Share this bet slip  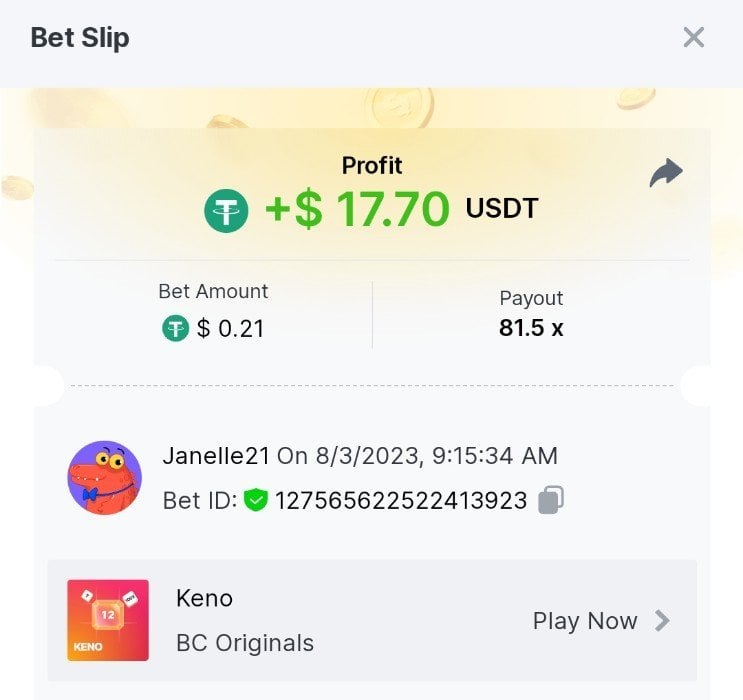(x=665, y=173)
